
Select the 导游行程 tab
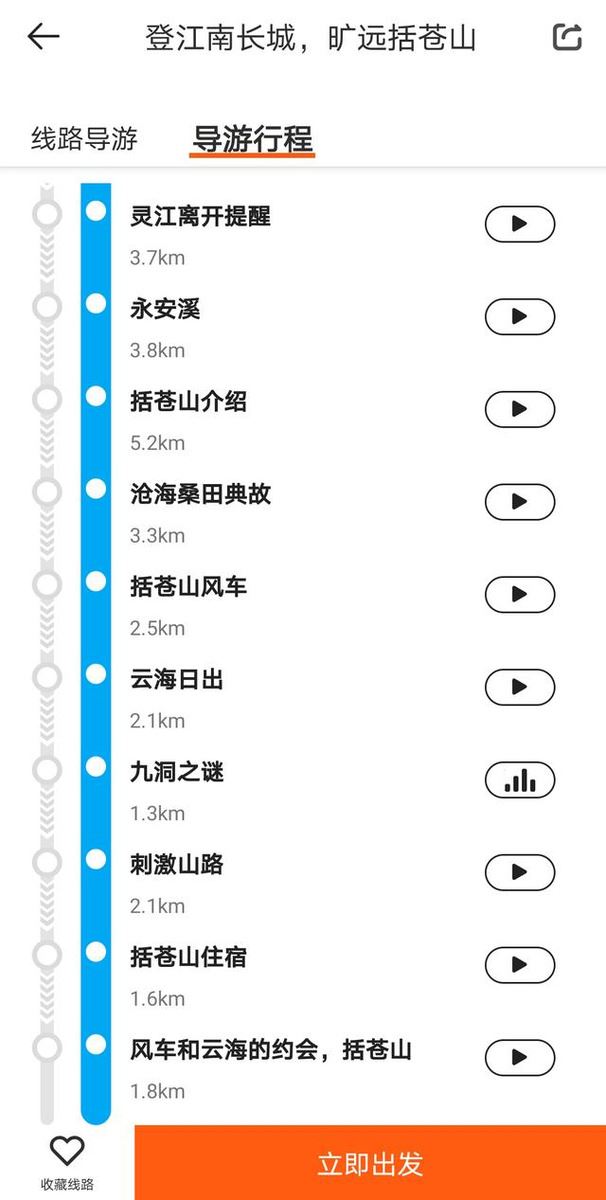[x=253, y=138]
